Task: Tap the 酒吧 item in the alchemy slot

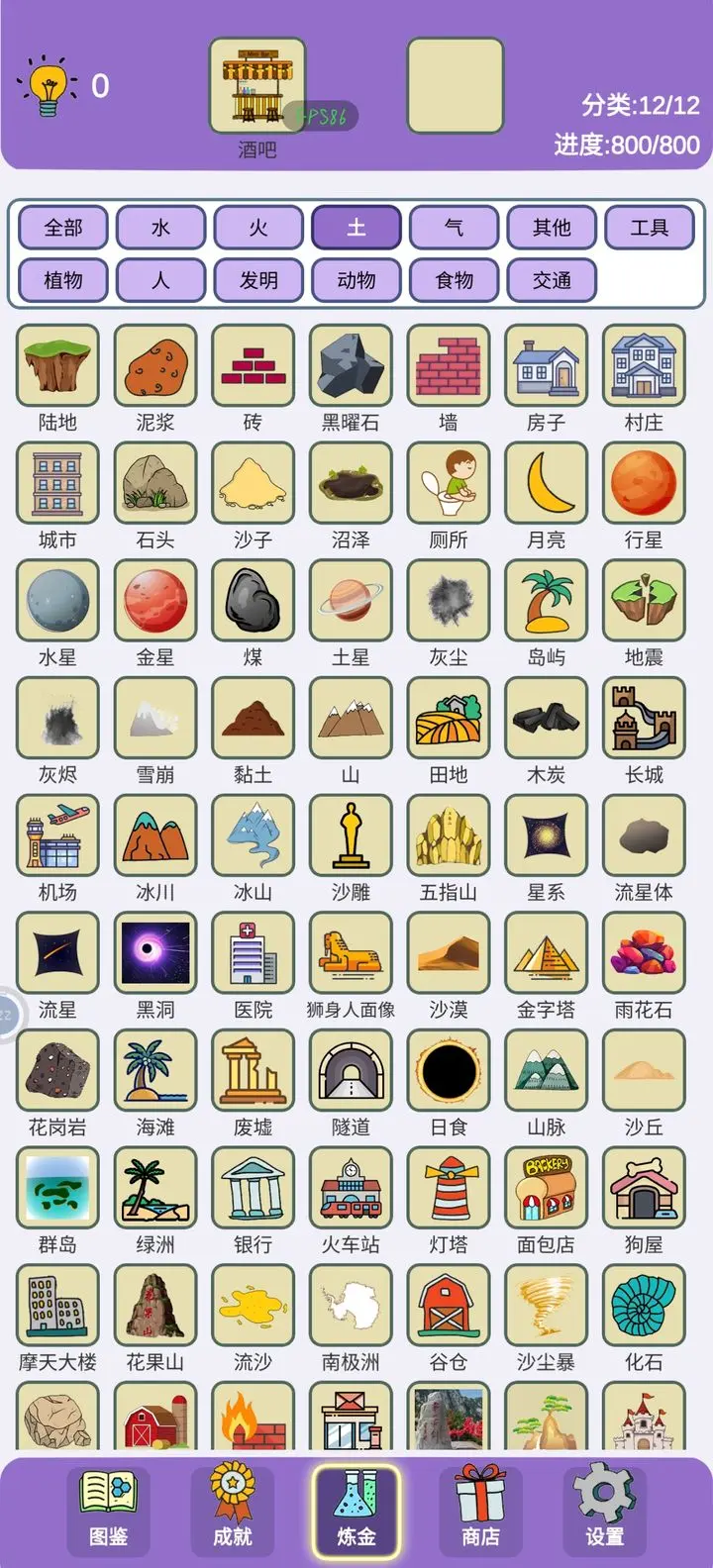Action: coord(256,87)
